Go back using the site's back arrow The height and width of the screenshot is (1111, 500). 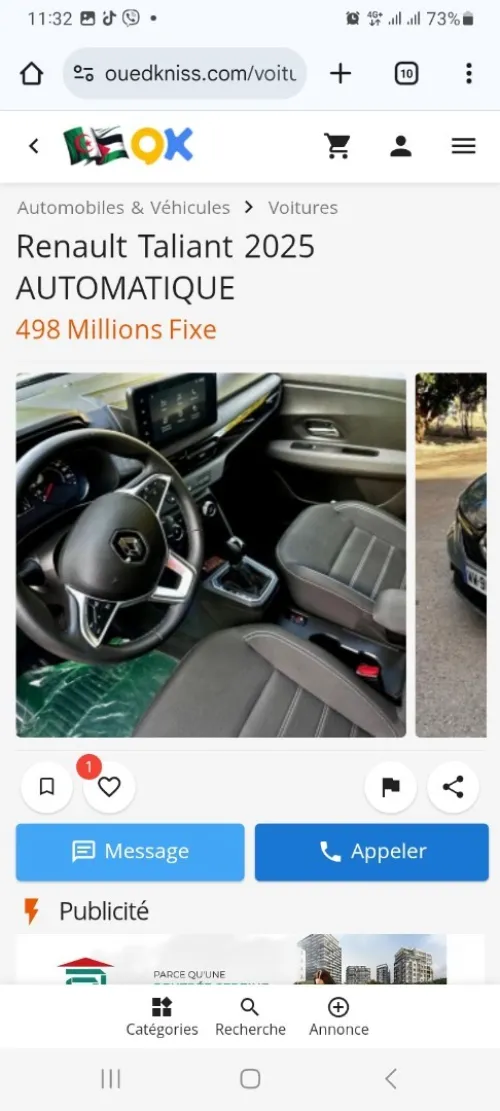33,146
